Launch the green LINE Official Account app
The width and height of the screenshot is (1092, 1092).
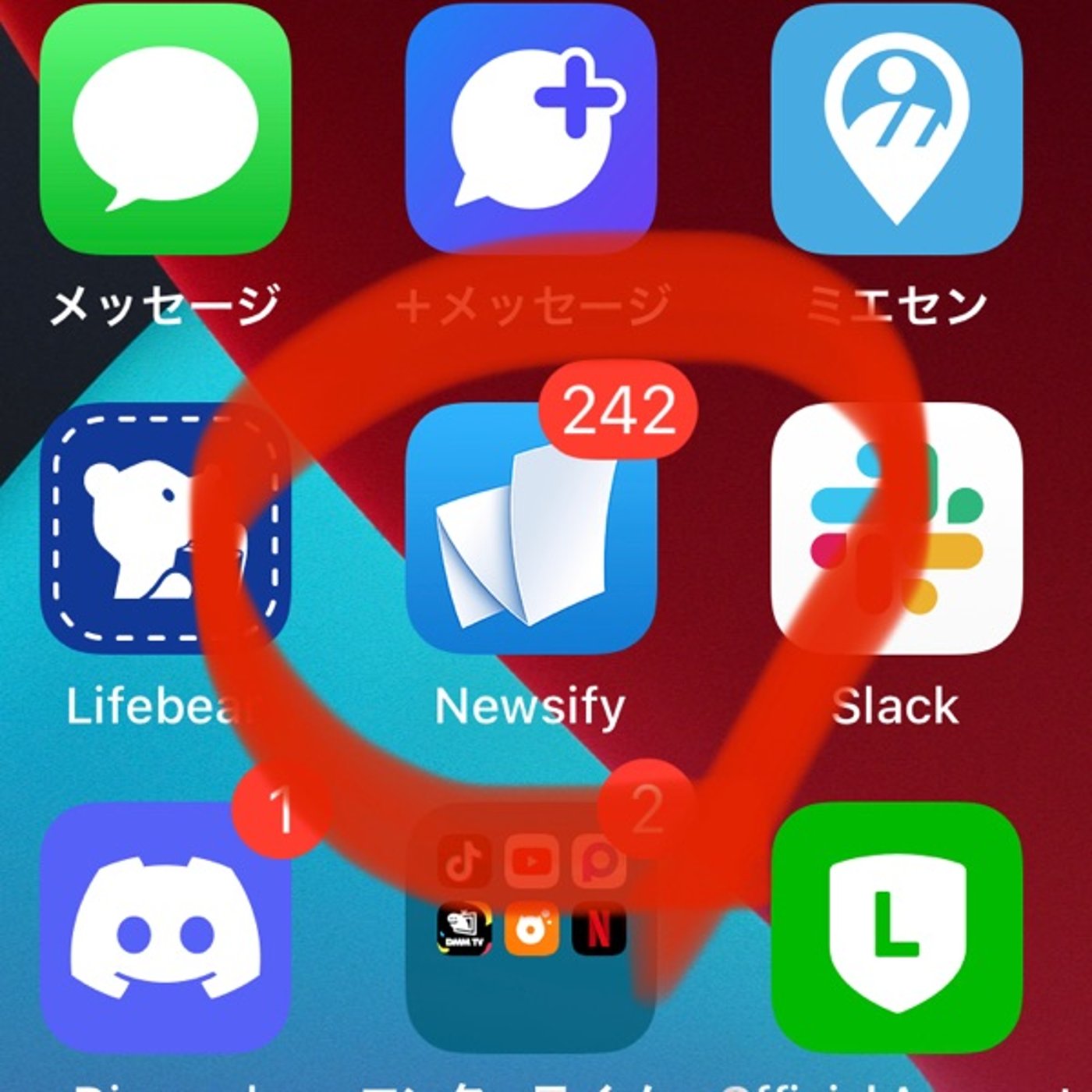coord(896,928)
